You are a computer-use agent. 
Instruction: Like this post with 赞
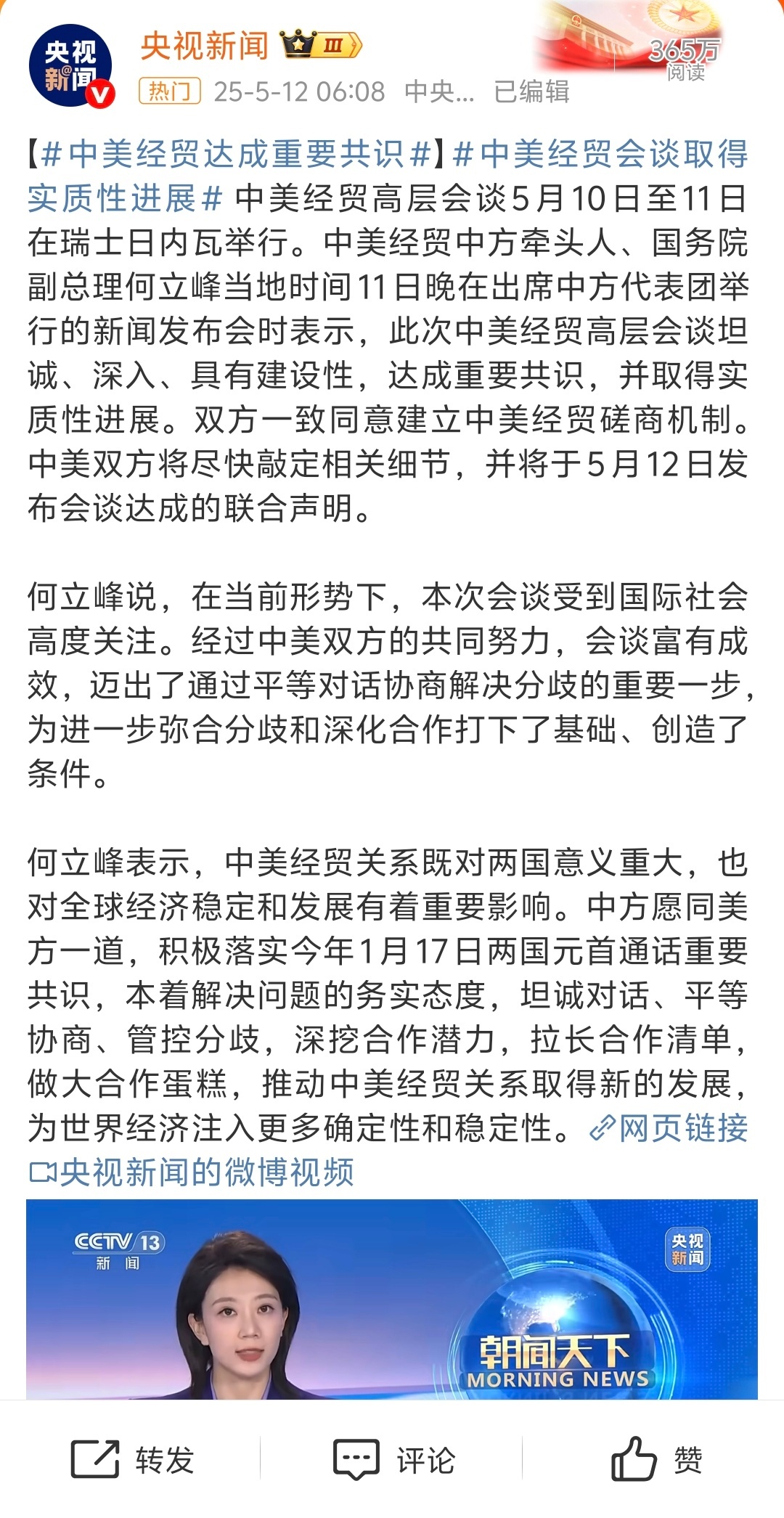point(656,1459)
